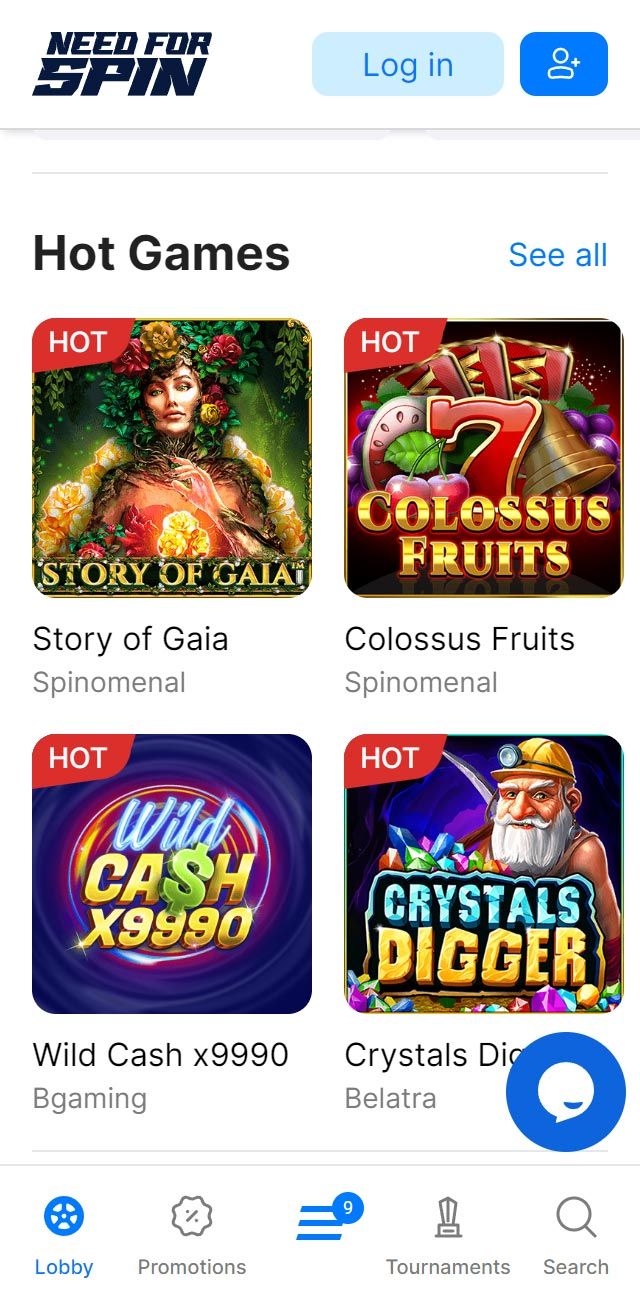This screenshot has width=640, height=1316.
Task: Open the live chat bubble
Action: click(565, 1092)
